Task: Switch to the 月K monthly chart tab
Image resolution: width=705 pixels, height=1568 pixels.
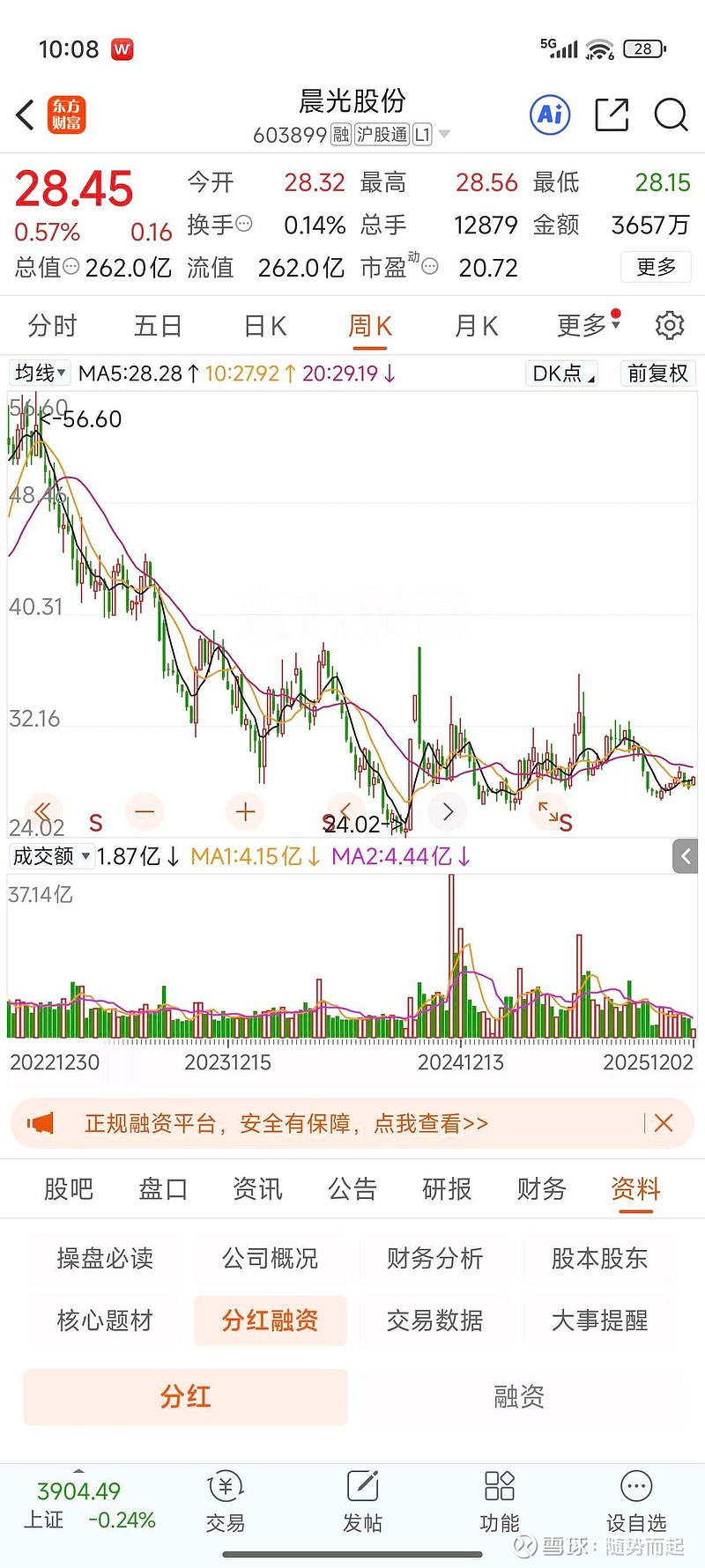Action: pyautogui.click(x=475, y=325)
